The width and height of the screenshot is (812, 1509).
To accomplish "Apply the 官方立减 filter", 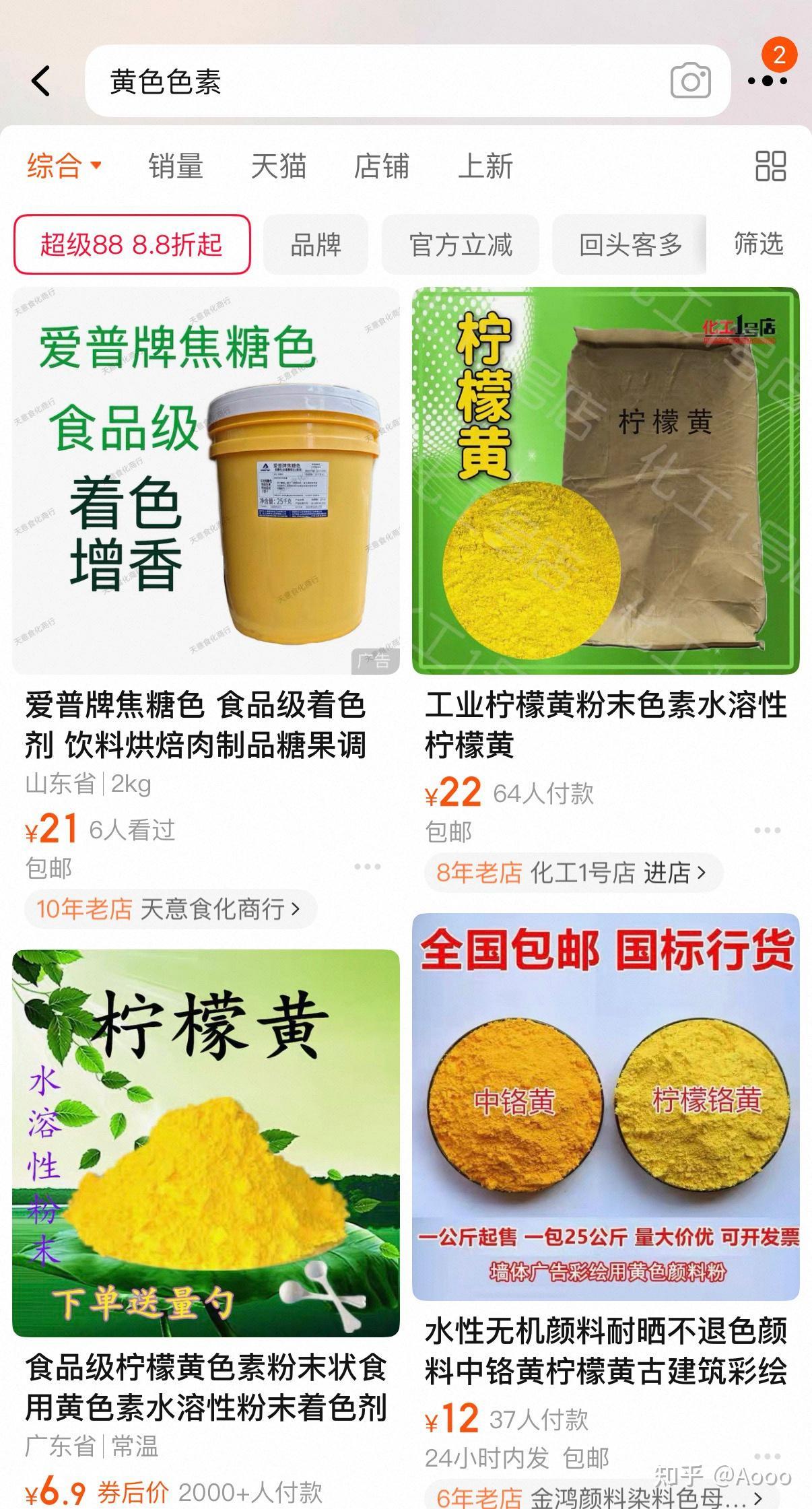I will (461, 244).
